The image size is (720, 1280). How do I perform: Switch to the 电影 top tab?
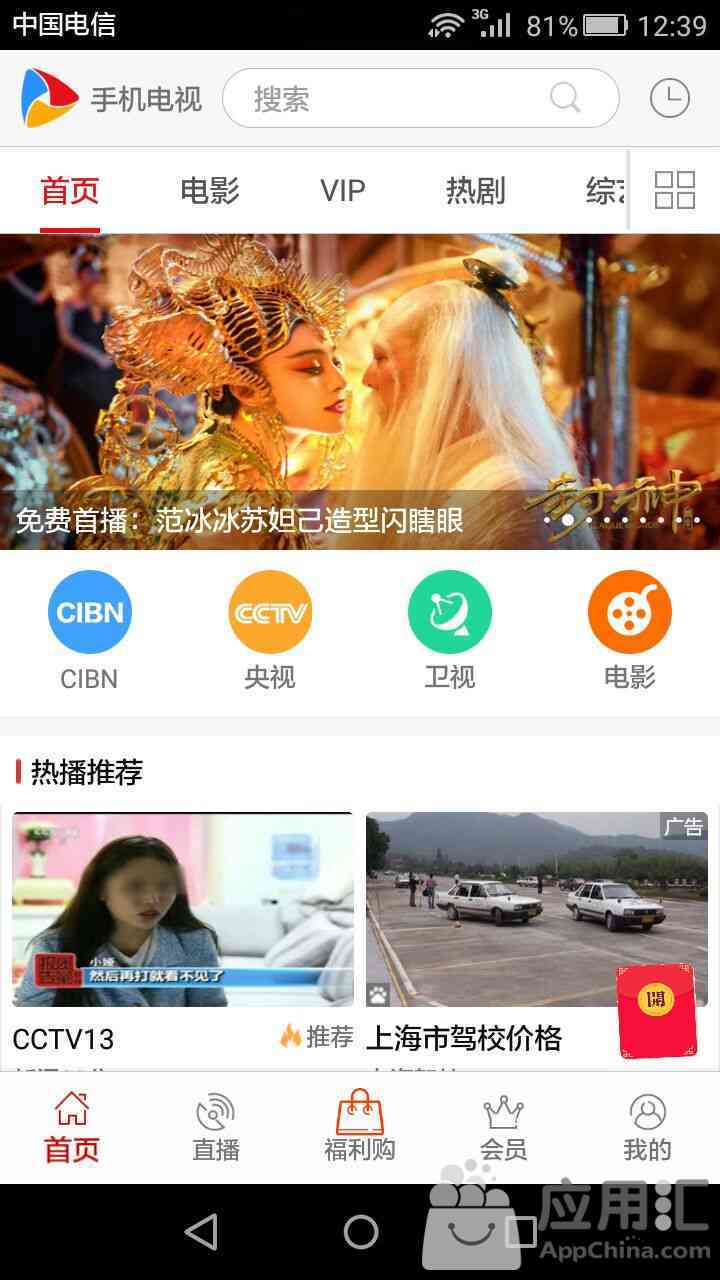click(x=210, y=190)
